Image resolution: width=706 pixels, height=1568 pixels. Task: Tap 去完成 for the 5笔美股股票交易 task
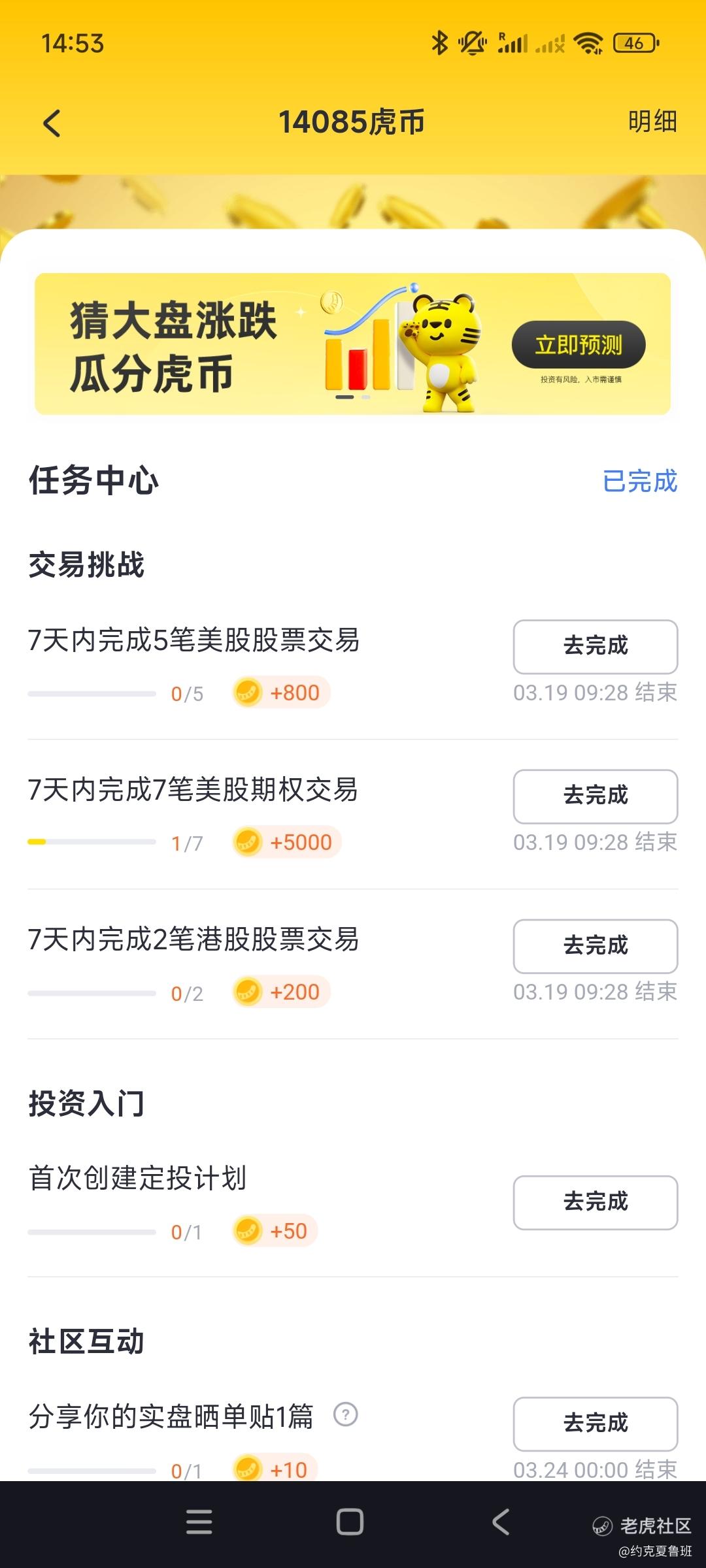(596, 646)
